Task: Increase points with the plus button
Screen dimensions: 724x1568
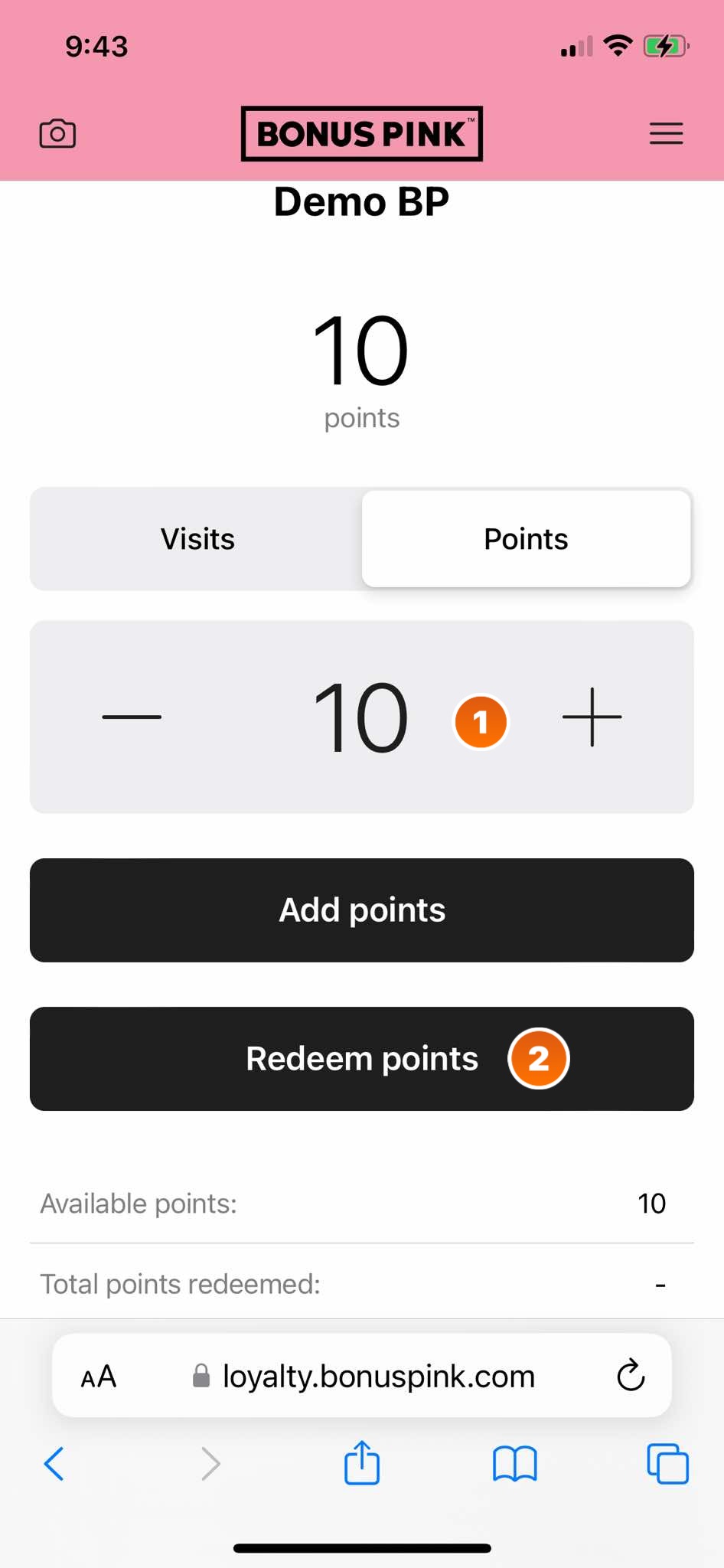Action: click(592, 717)
